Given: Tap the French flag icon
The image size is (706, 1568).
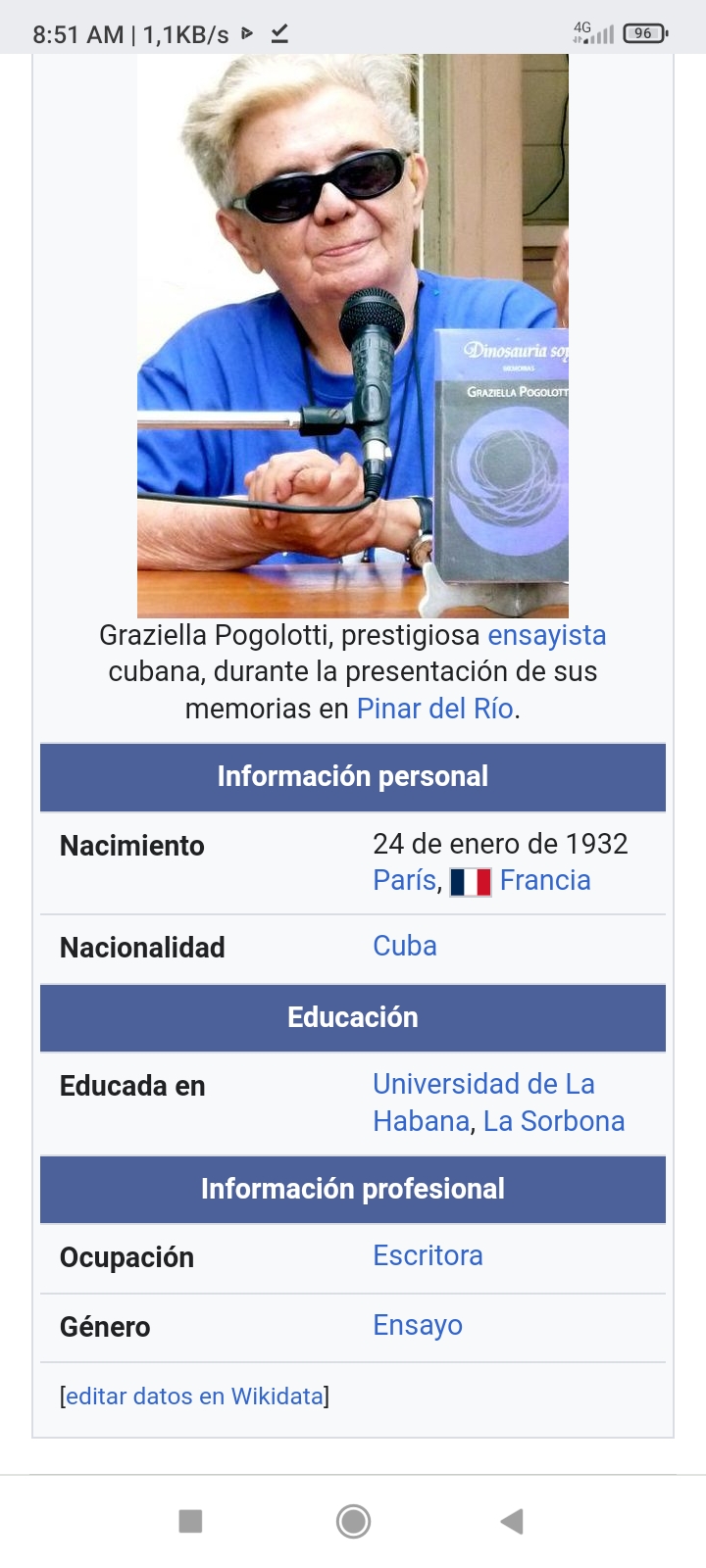Looking at the screenshot, I should point(470,881).
